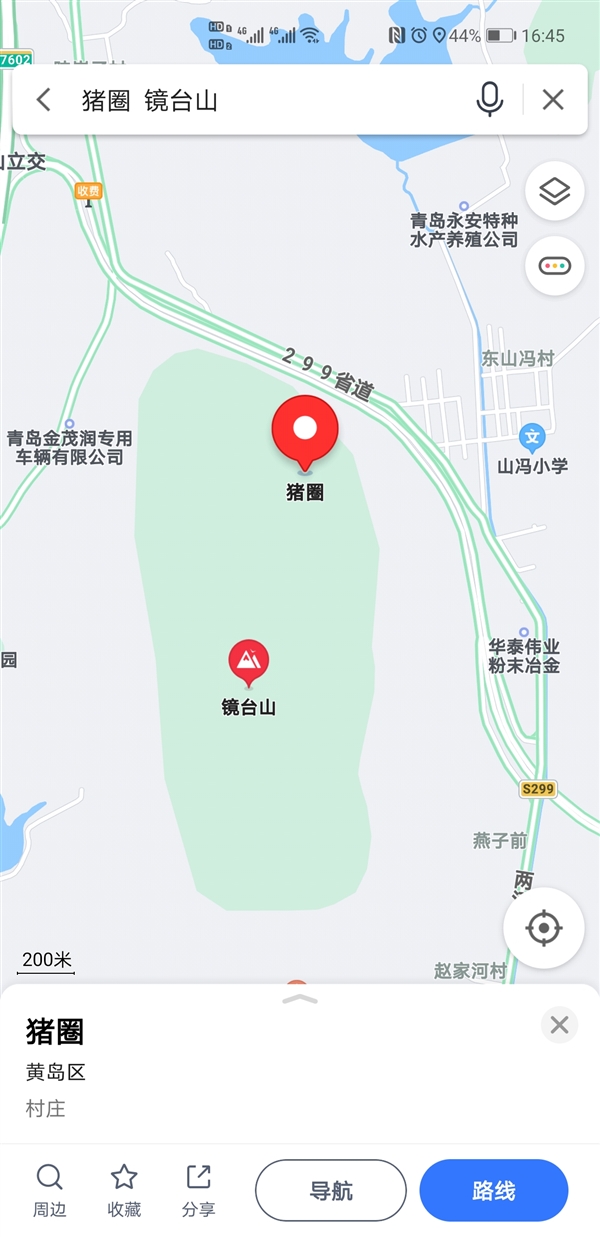
Task: Select the 镜台山 mountain marker
Action: click(248, 661)
